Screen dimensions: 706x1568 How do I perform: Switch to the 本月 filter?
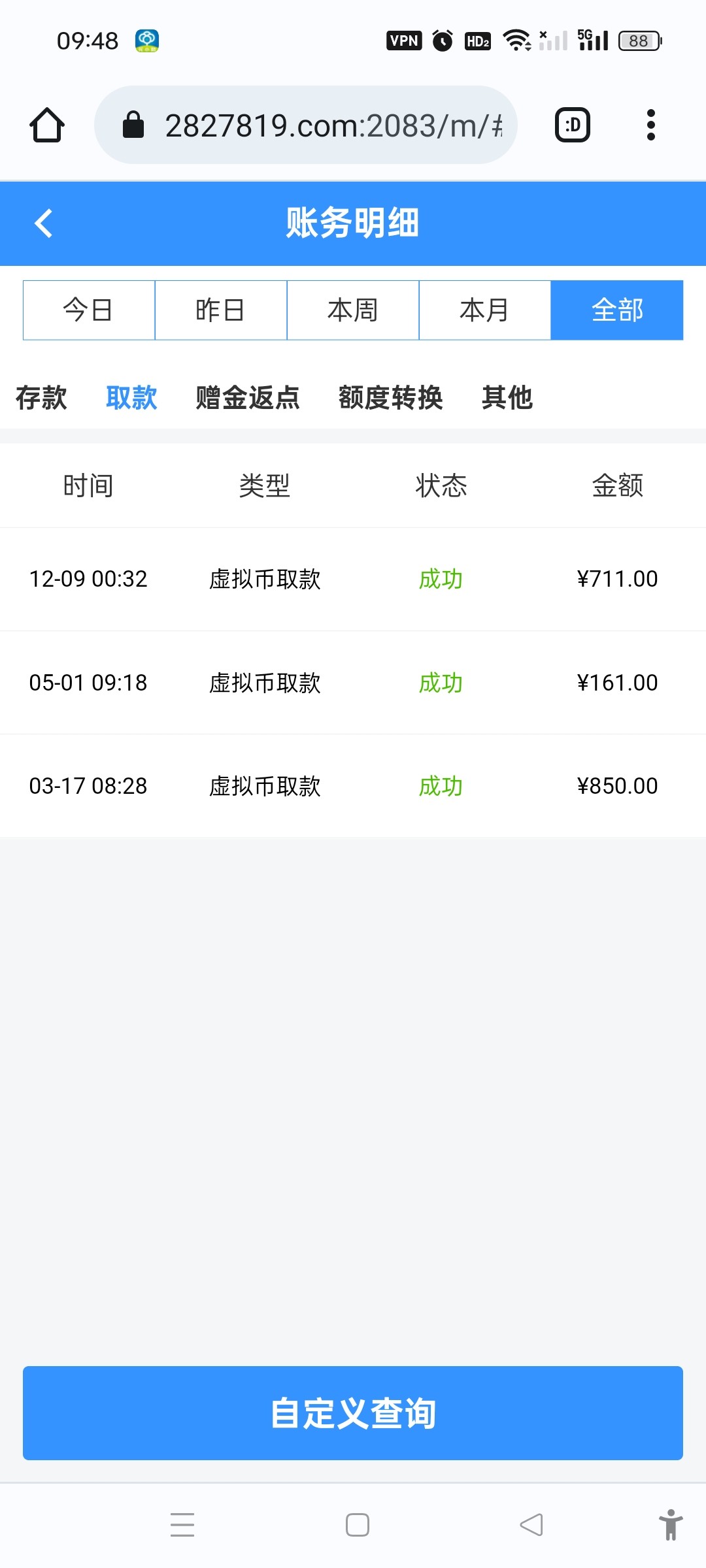[485, 310]
